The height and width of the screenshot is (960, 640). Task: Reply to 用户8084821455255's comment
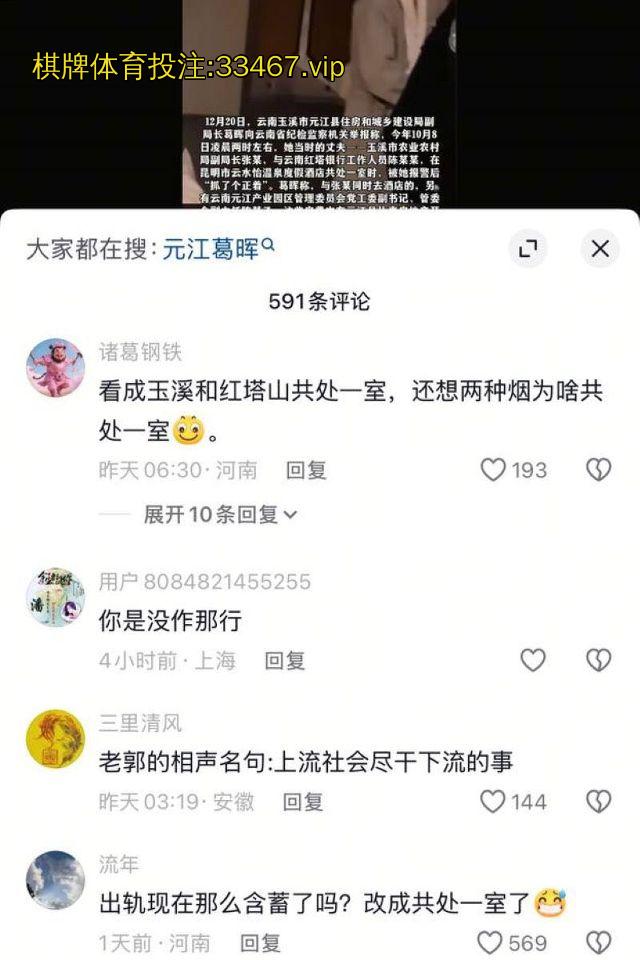tap(284, 660)
